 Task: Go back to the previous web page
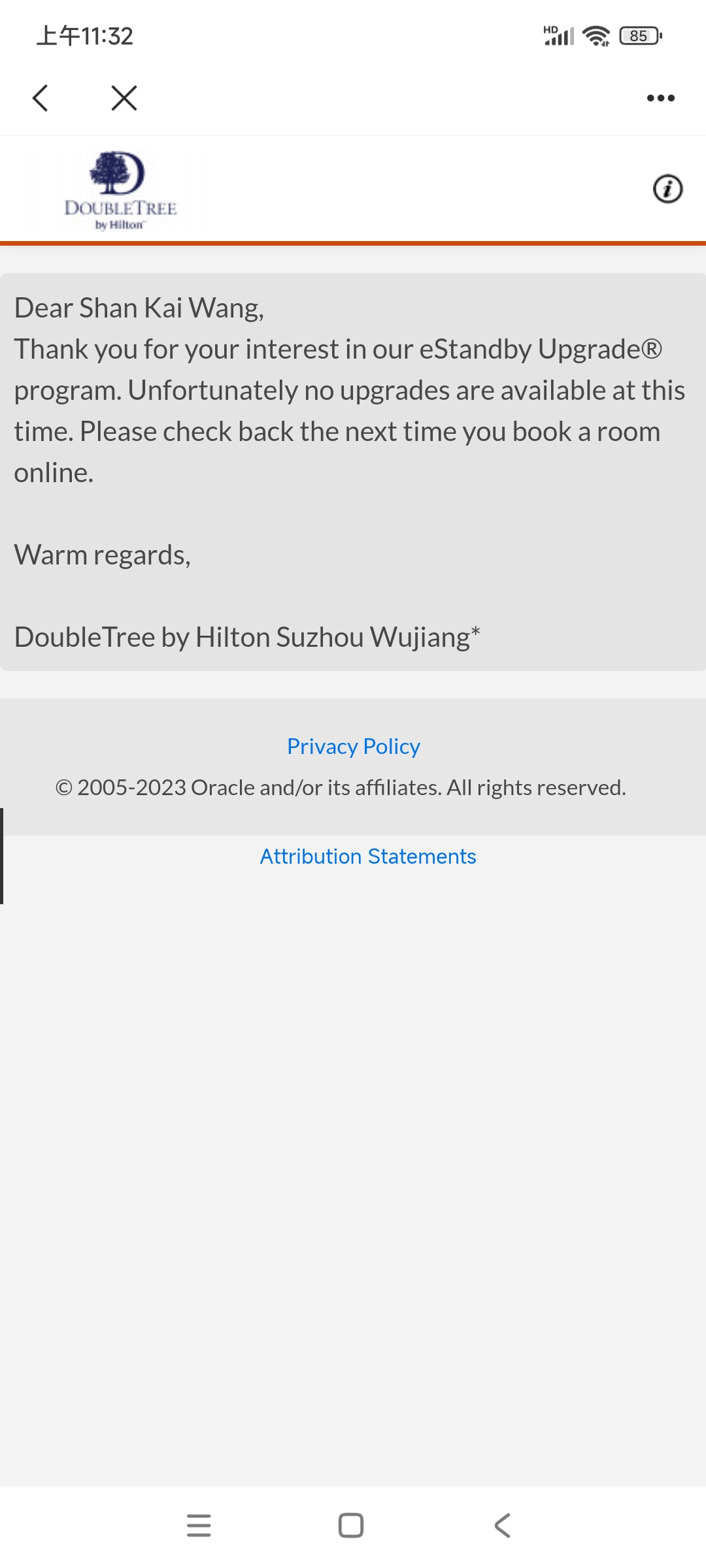(41, 99)
